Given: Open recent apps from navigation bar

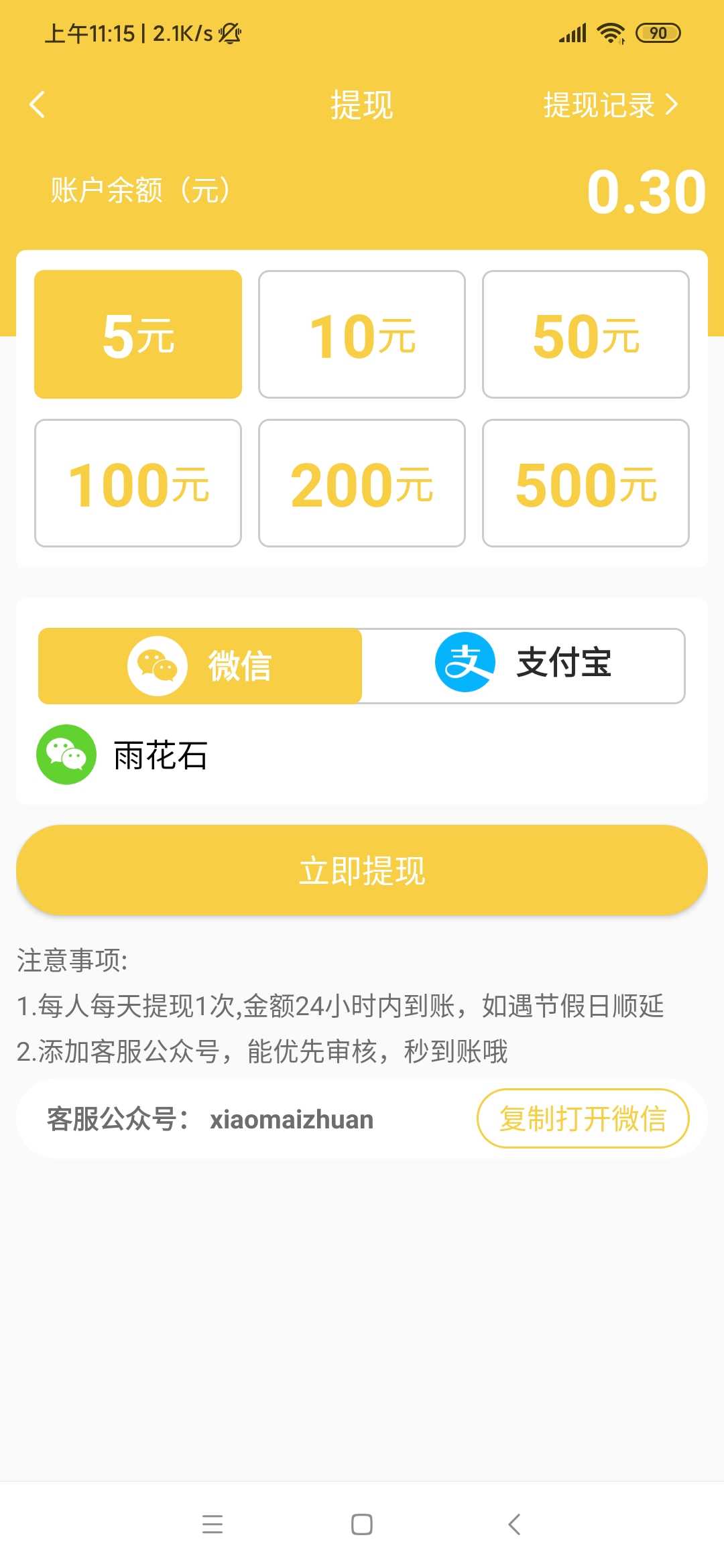Looking at the screenshot, I should 213,1524.
